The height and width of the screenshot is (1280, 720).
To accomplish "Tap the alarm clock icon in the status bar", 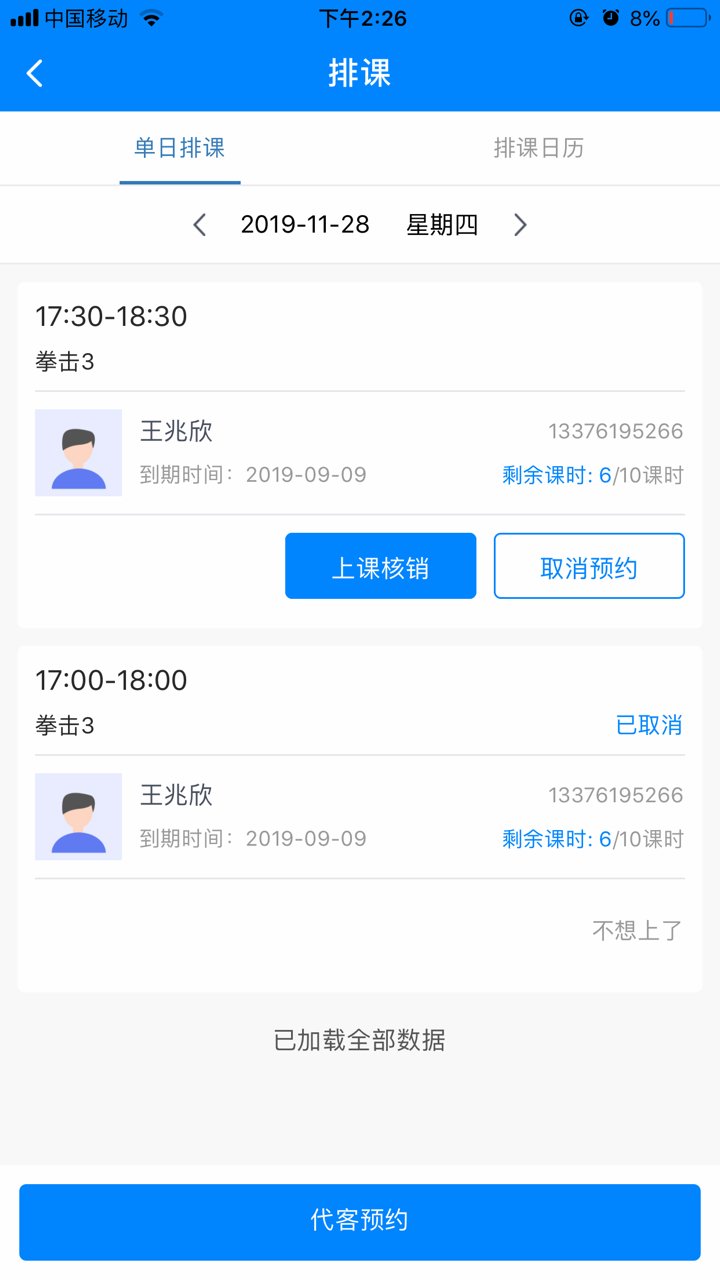I will pyautogui.click(x=612, y=16).
